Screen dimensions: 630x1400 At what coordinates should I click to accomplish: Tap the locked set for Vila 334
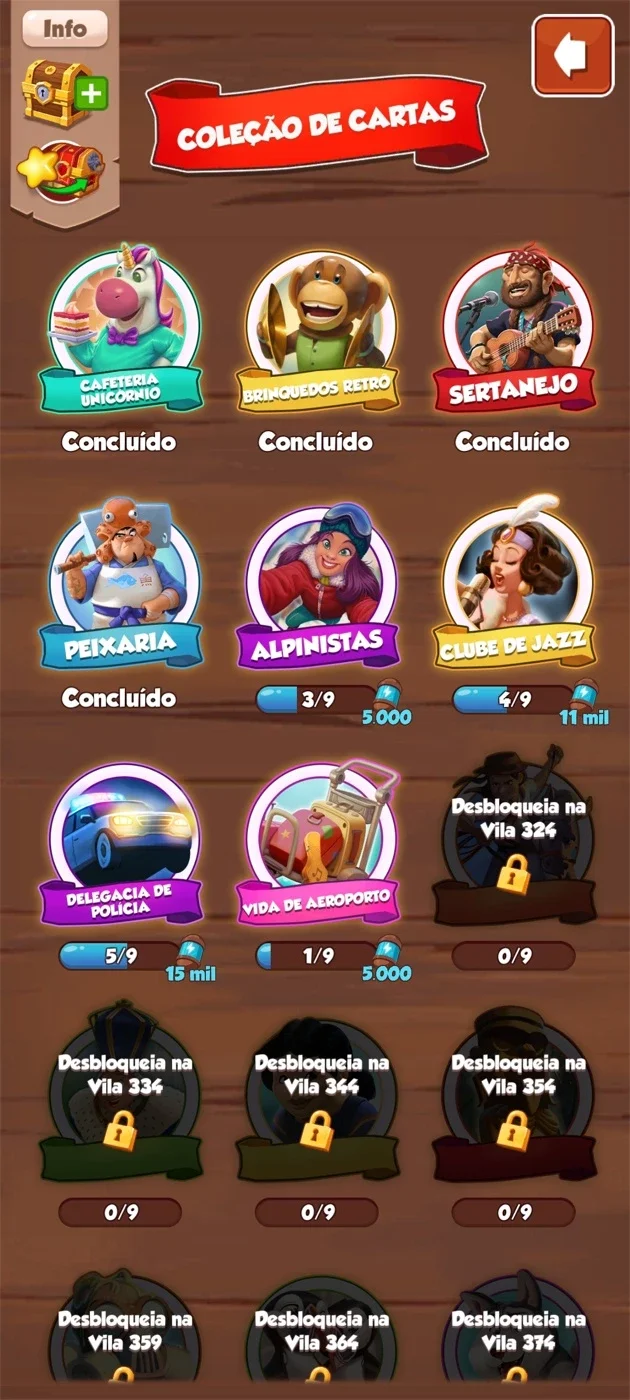point(121,1100)
